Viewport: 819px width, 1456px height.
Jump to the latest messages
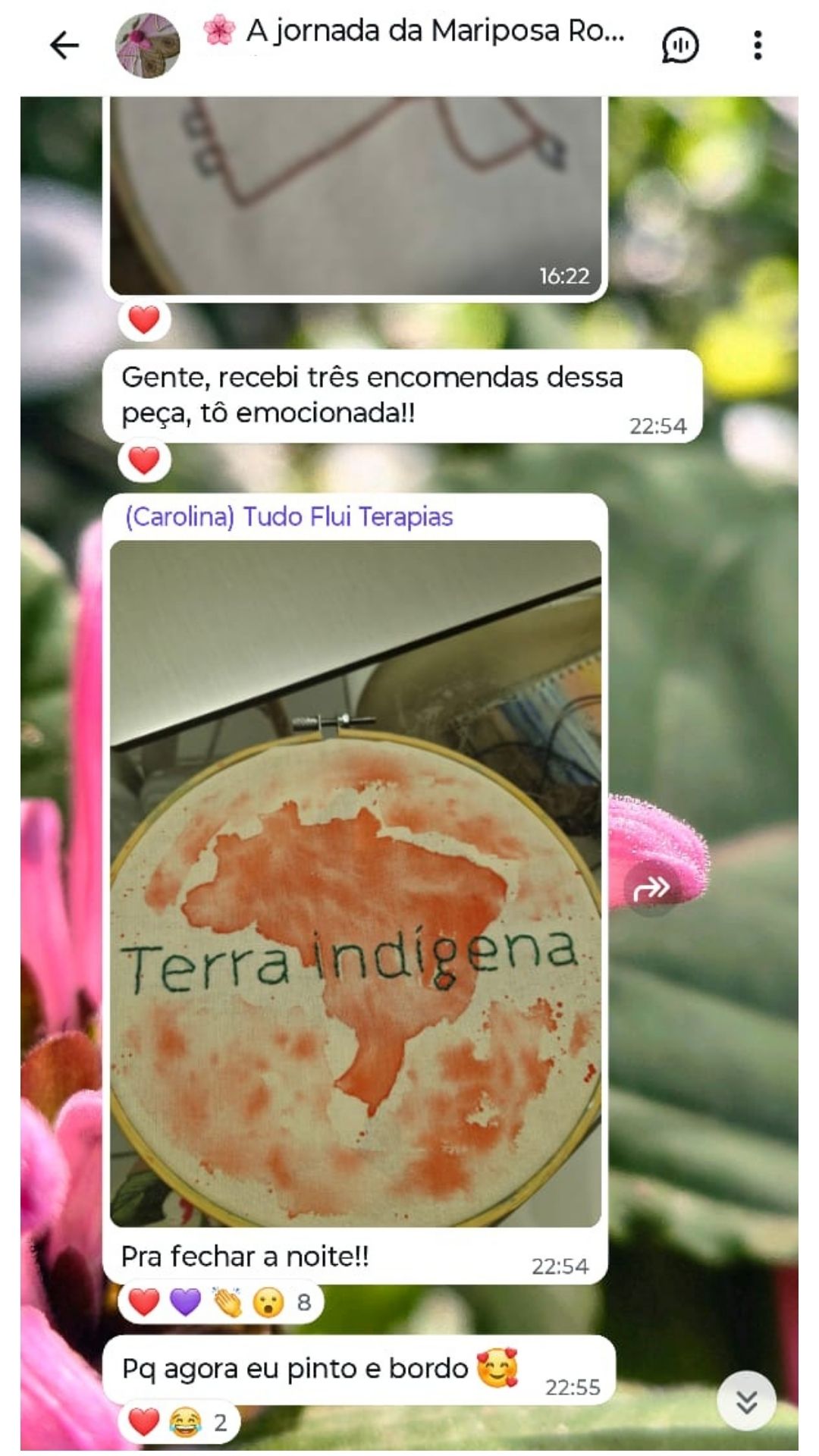pyautogui.click(x=746, y=1401)
